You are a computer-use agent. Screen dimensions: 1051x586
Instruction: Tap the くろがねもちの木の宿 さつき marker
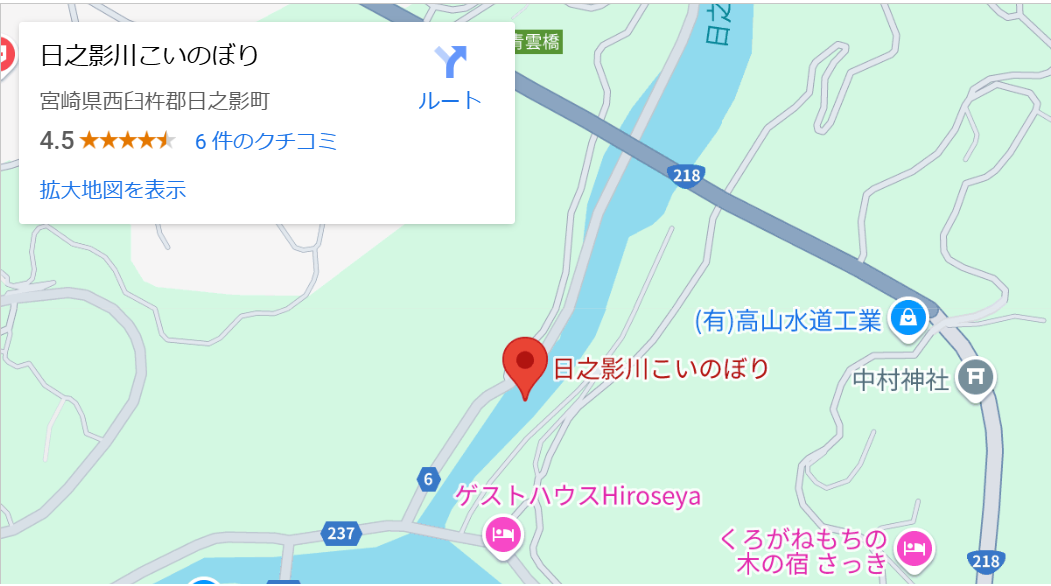pos(913,546)
